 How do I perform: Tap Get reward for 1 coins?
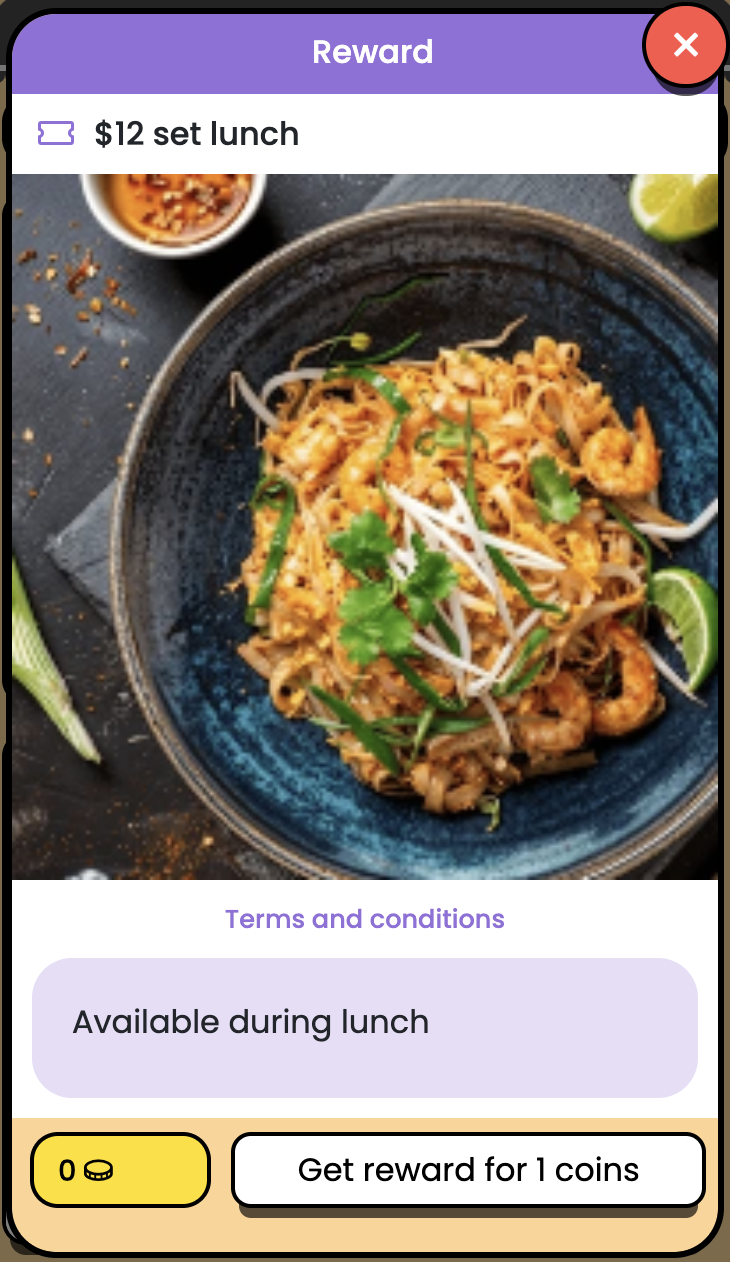(468, 1169)
